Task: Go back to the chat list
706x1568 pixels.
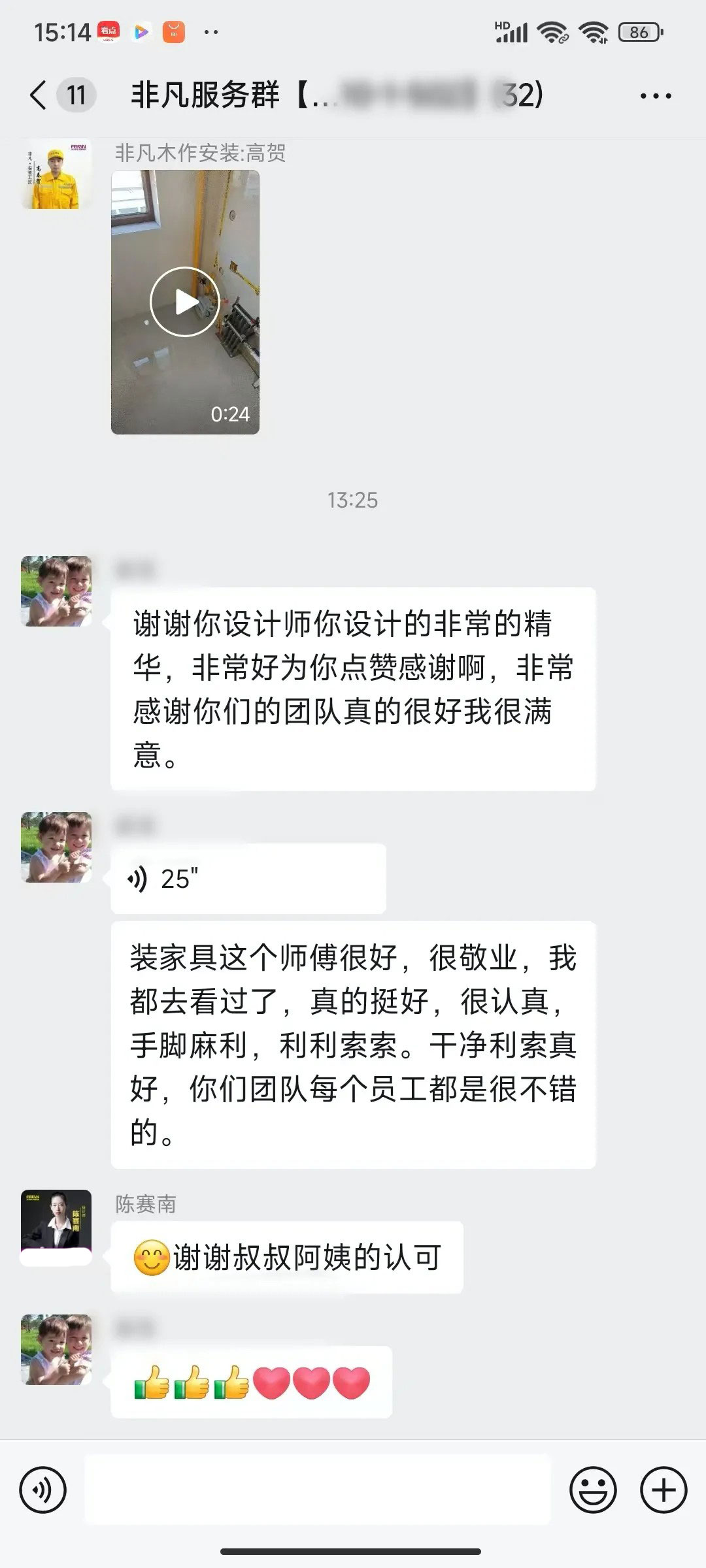Action: [x=39, y=95]
